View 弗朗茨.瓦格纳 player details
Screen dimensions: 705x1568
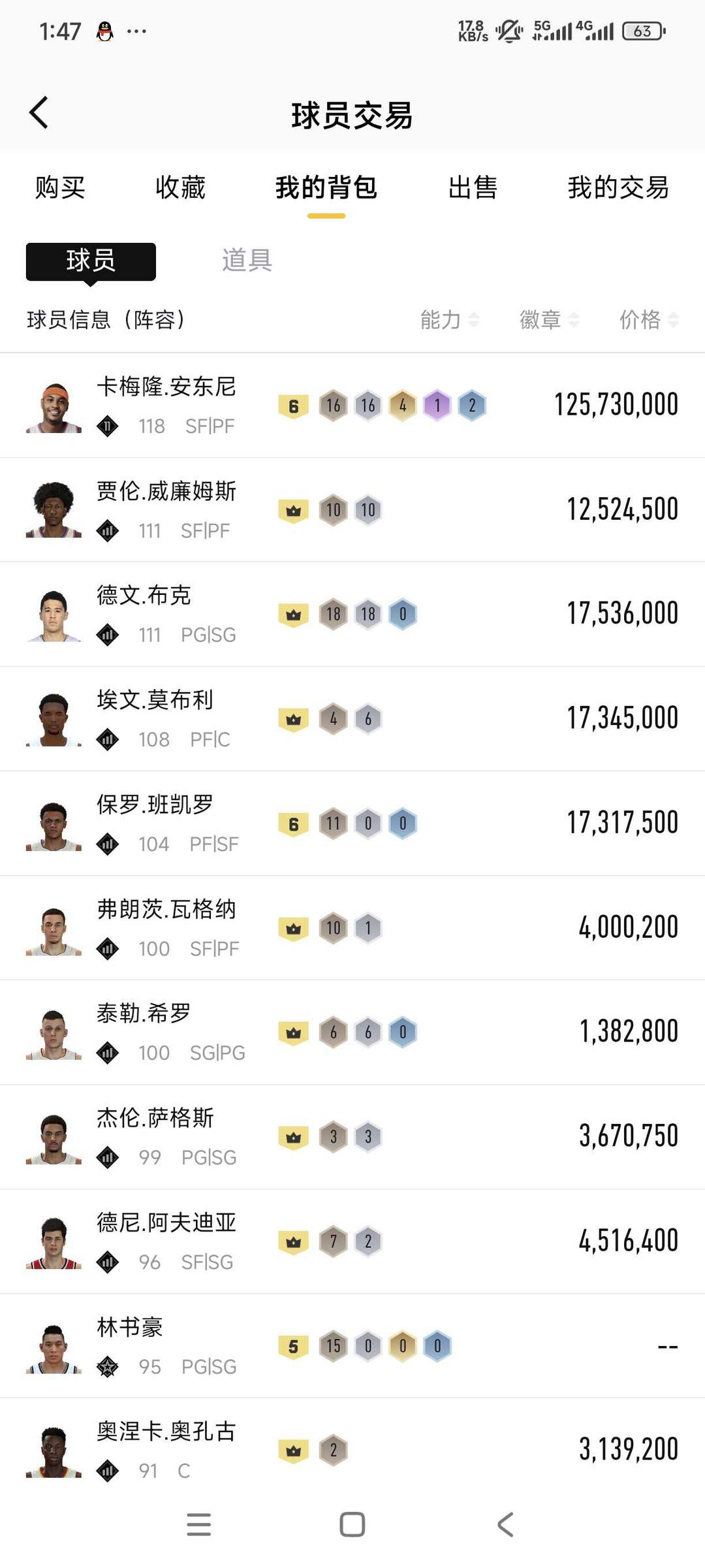pos(352,928)
